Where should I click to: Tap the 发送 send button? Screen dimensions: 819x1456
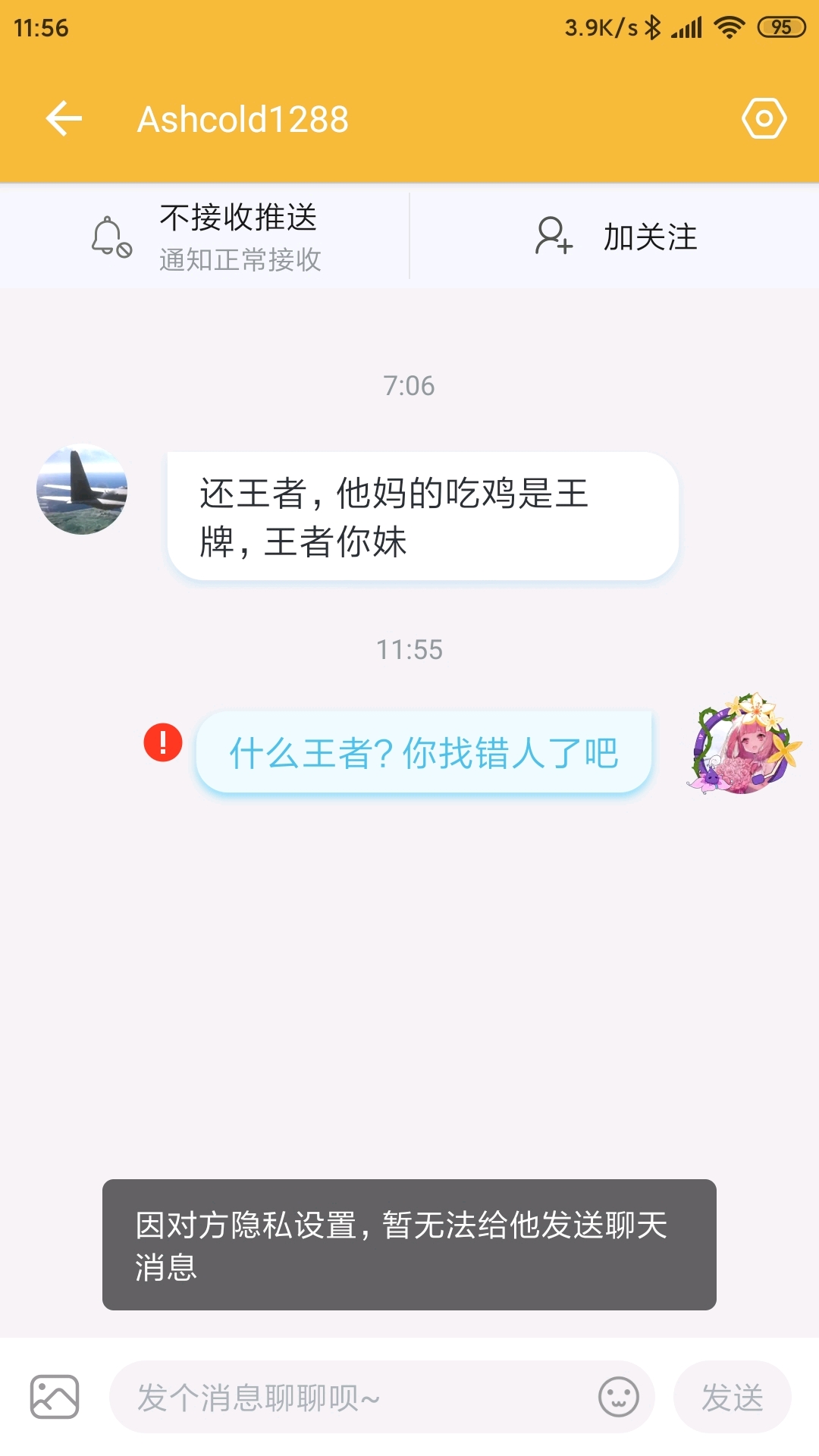pyautogui.click(x=733, y=1397)
